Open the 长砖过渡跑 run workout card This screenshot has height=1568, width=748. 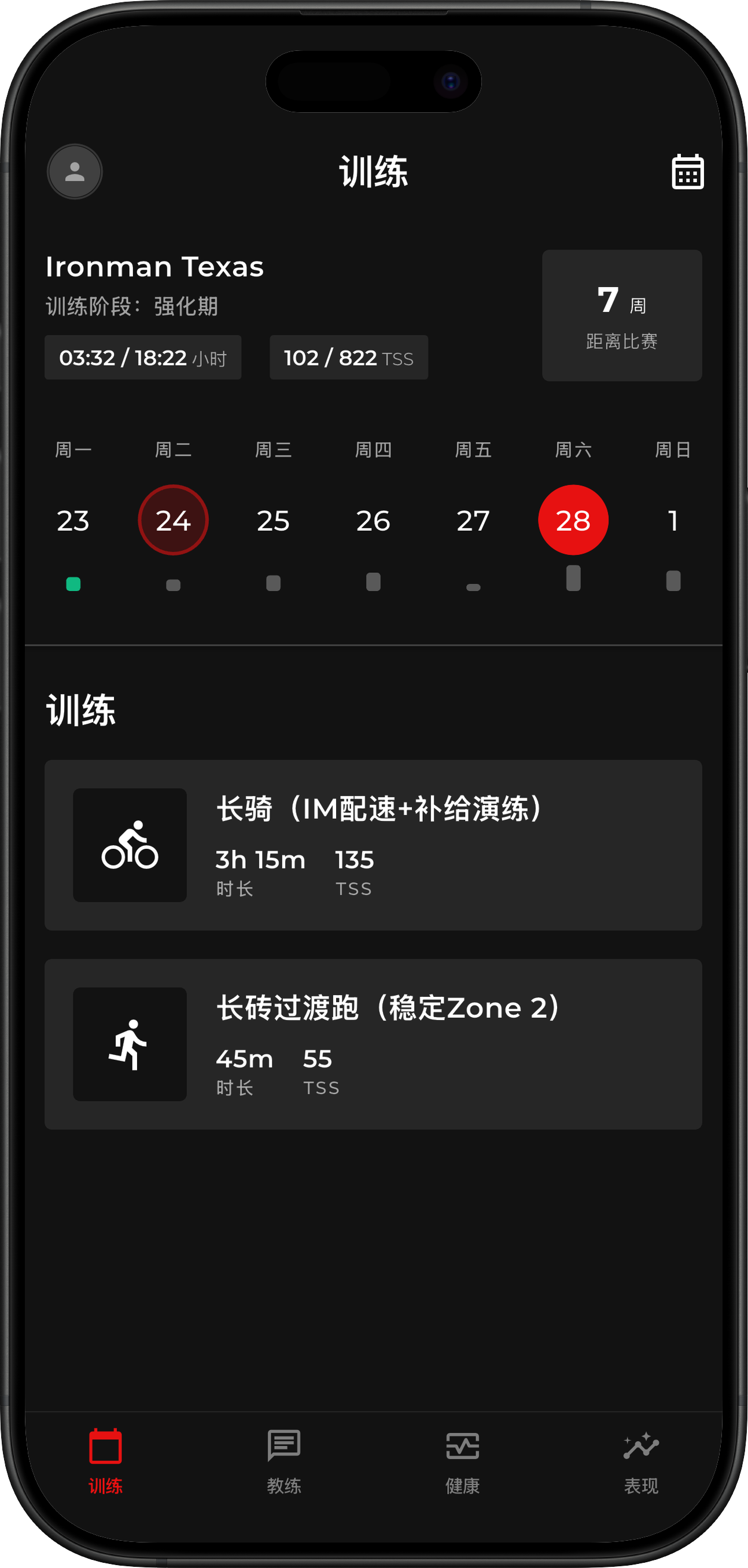tap(373, 1044)
